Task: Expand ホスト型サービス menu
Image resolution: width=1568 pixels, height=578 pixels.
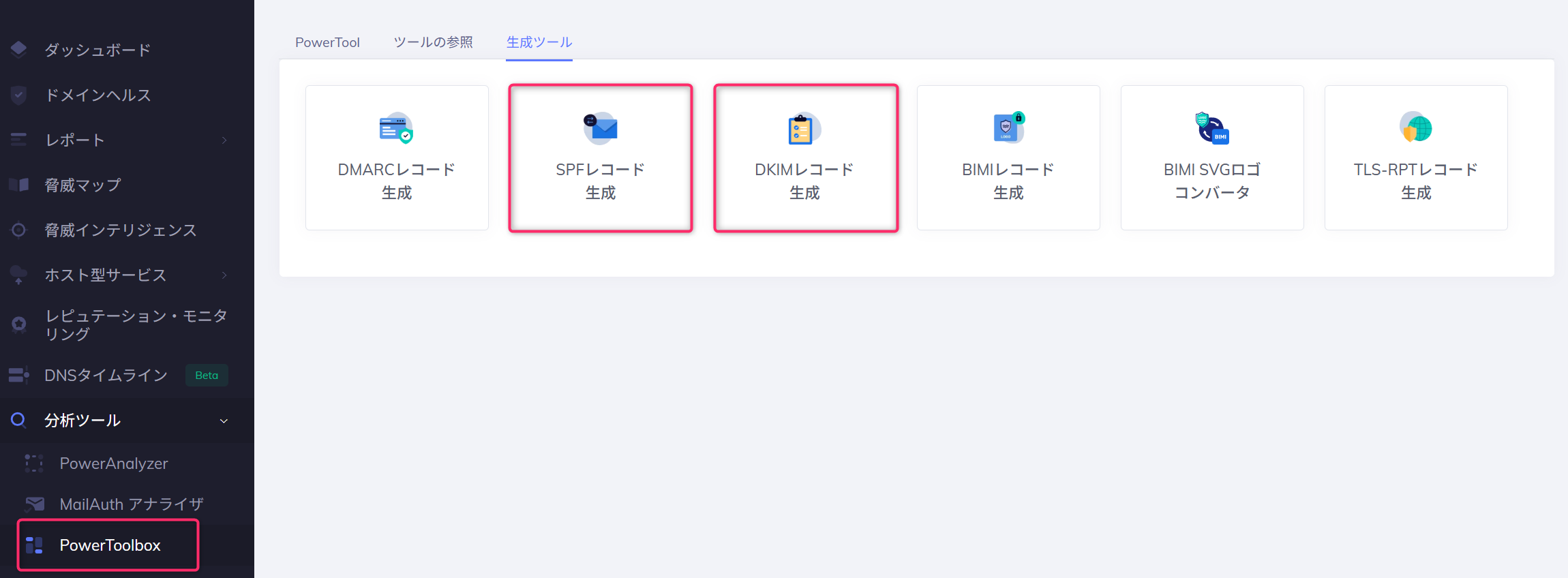Action: tap(106, 275)
